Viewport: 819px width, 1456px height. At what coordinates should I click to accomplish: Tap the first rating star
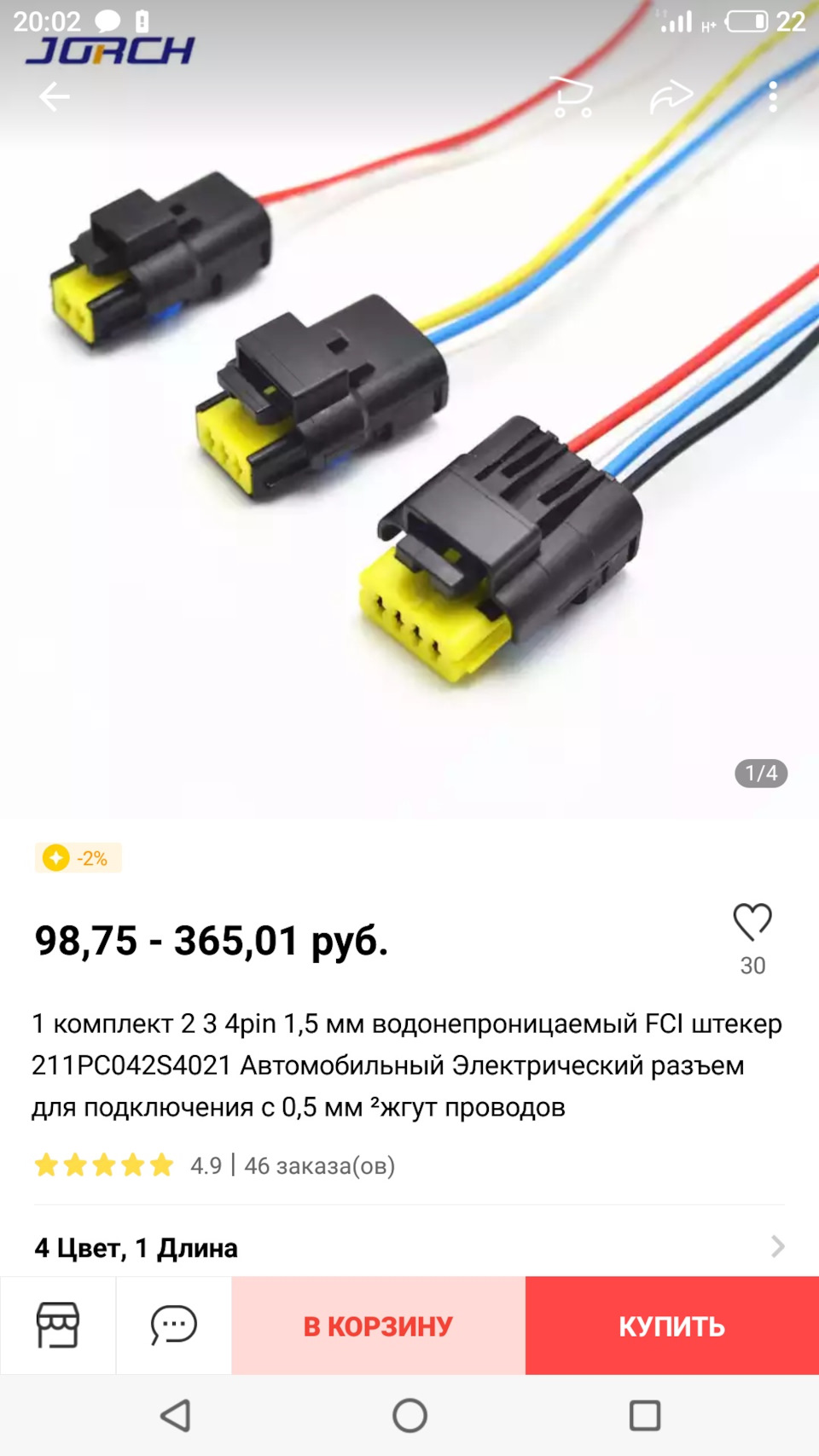(47, 1164)
